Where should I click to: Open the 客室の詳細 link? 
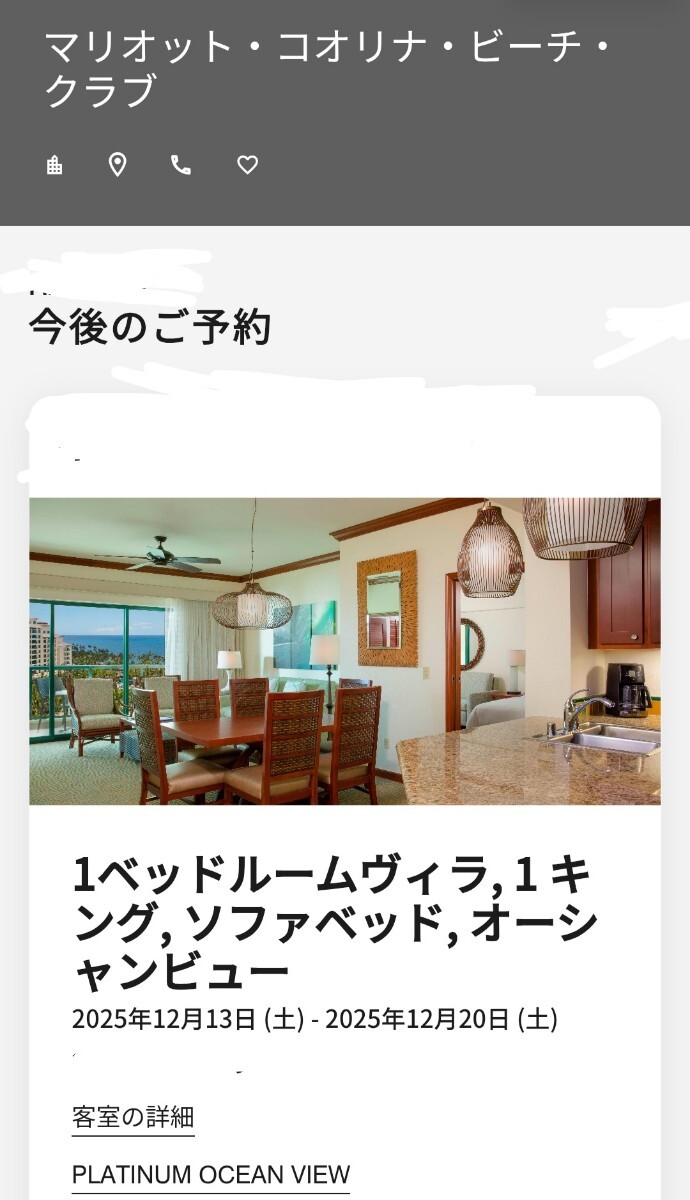[133, 1117]
